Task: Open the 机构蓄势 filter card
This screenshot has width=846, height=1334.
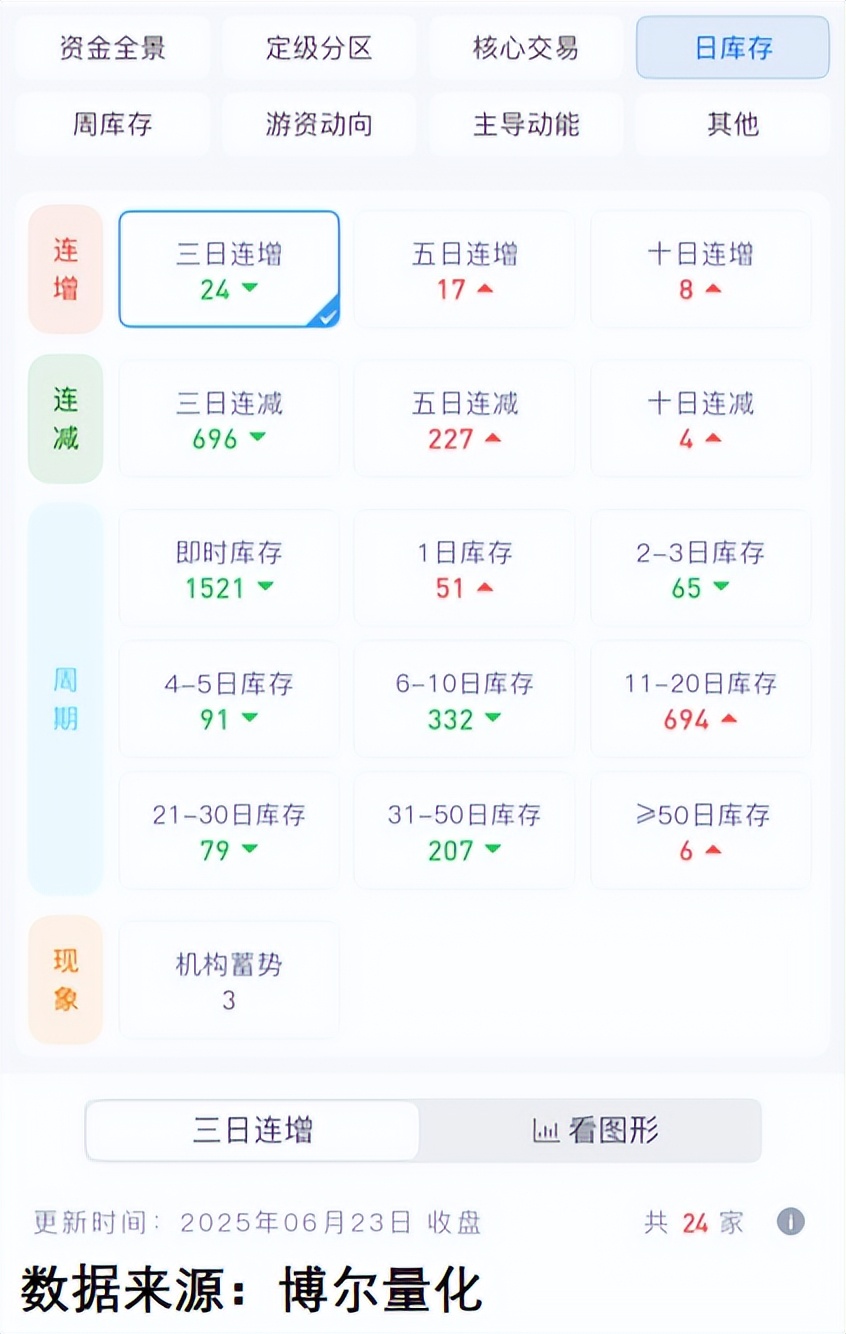Action: pyautogui.click(x=229, y=980)
